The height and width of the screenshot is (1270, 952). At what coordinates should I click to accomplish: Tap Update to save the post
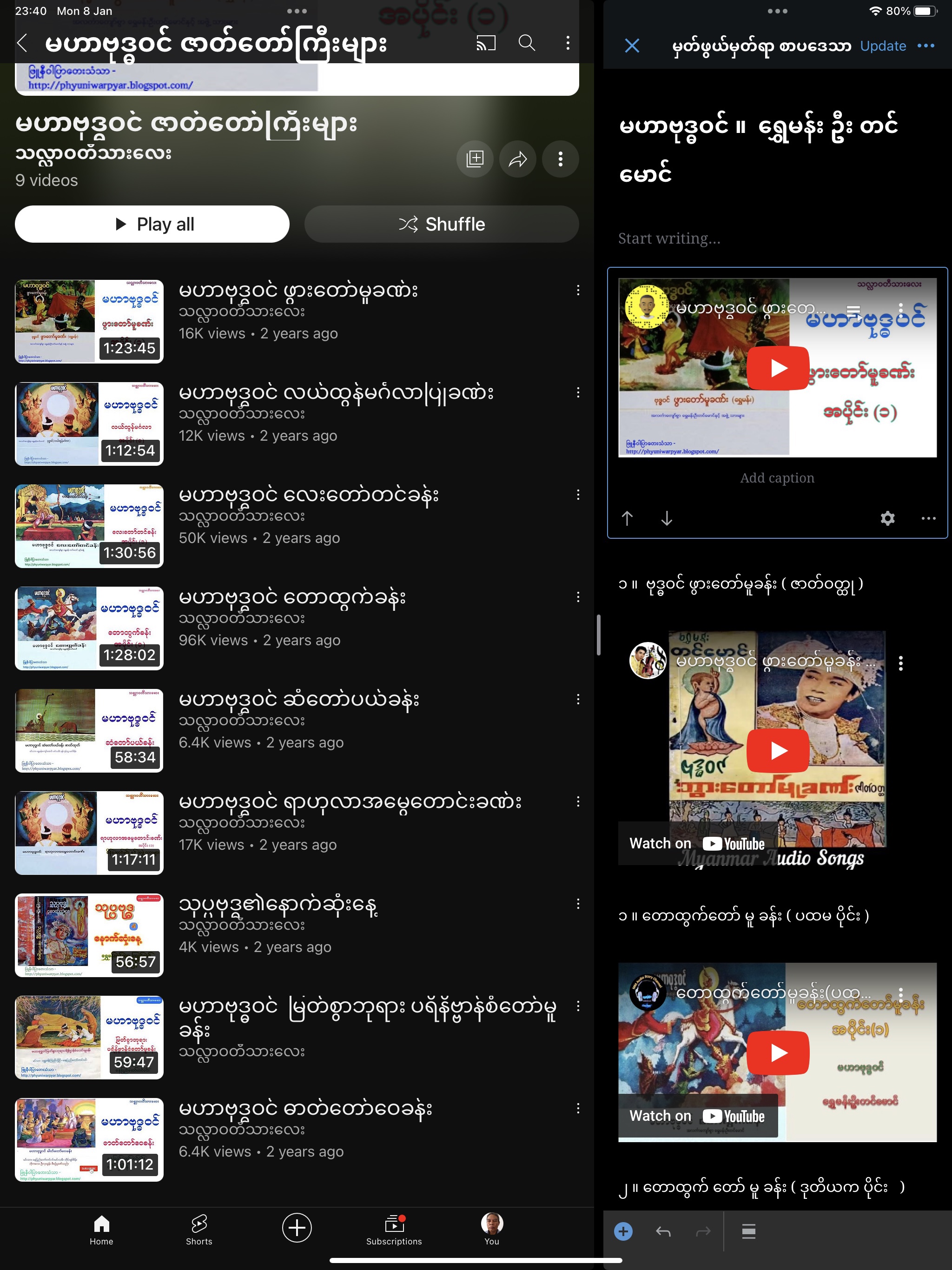[x=883, y=46]
